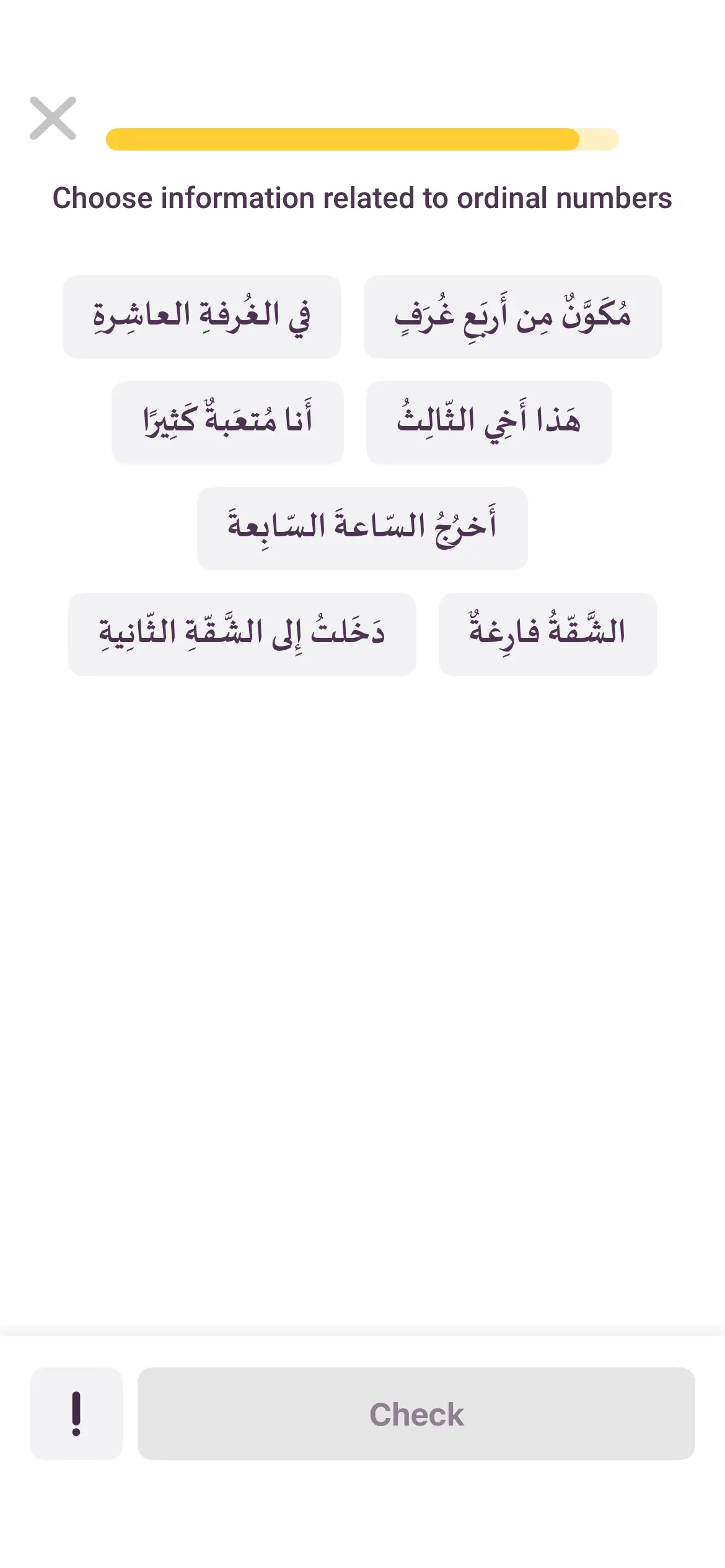
Task: Tap the chip أَنا مُتعَبةٌ كَثيرًا
Action: coord(227,422)
